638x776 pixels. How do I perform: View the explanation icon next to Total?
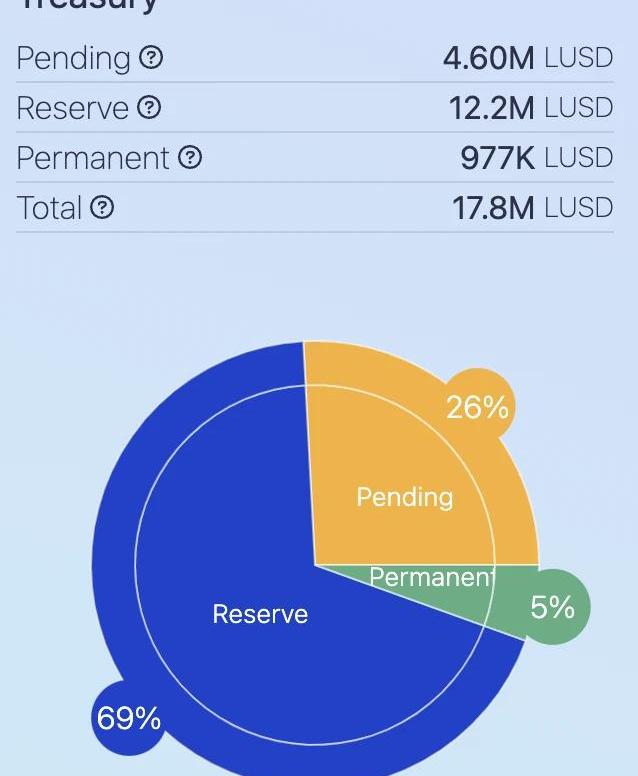102,208
